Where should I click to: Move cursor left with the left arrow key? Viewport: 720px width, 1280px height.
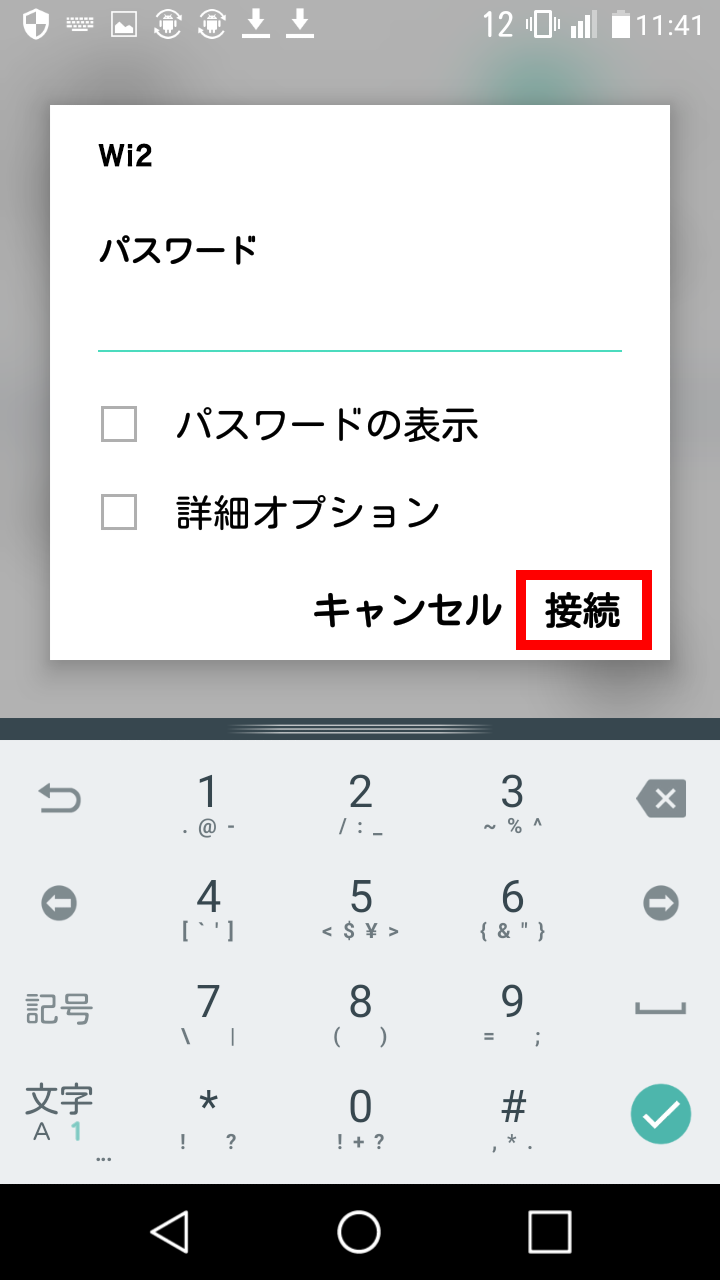[59, 904]
